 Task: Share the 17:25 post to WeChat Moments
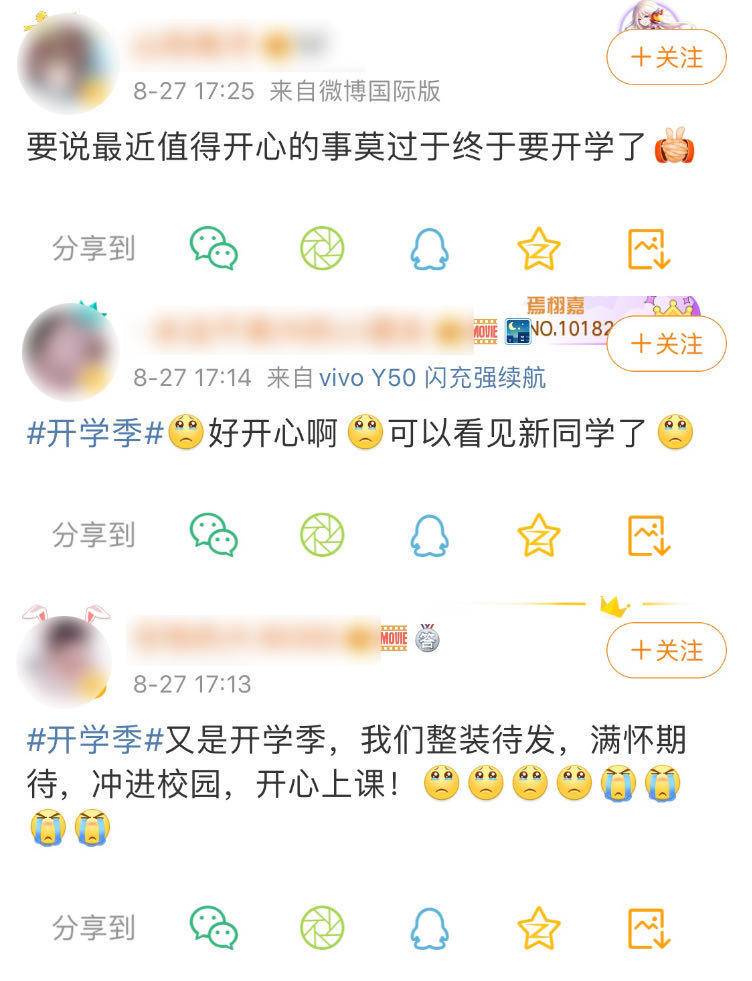pyautogui.click(x=322, y=248)
